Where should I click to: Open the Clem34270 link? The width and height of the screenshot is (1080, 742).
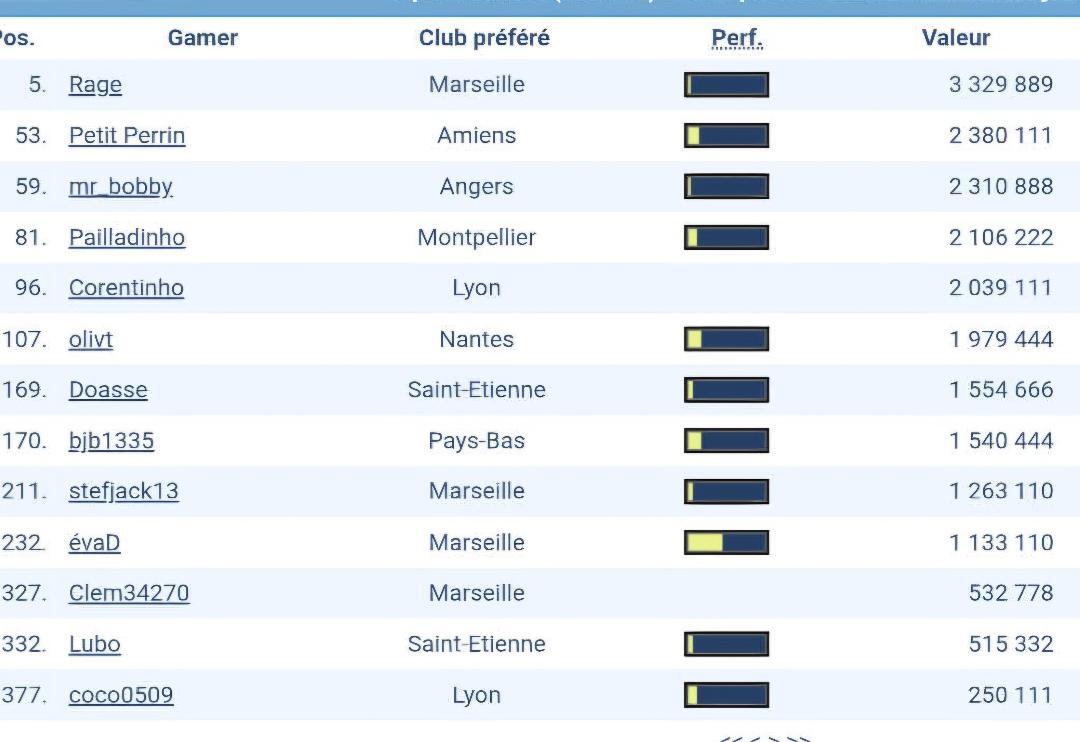(x=128, y=593)
